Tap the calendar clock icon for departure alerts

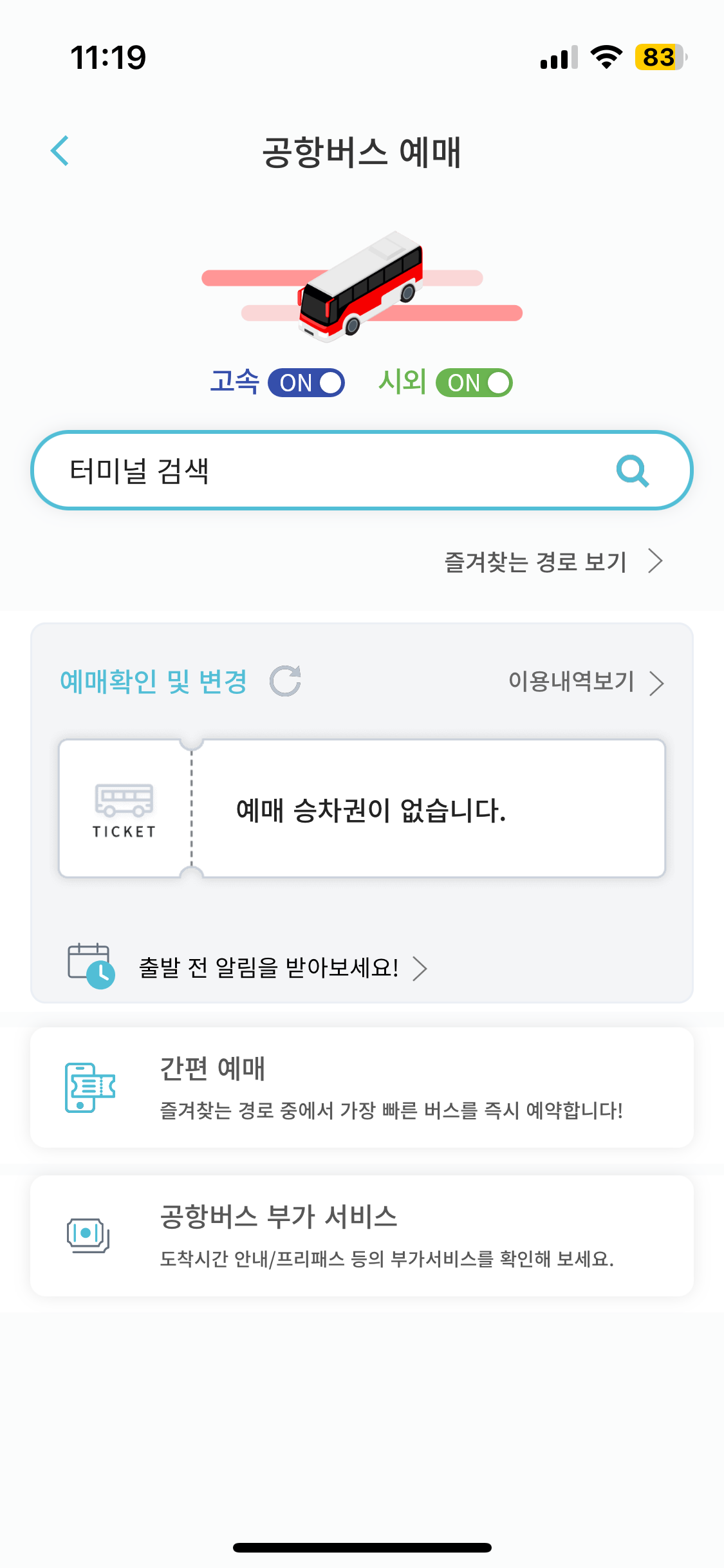point(90,968)
